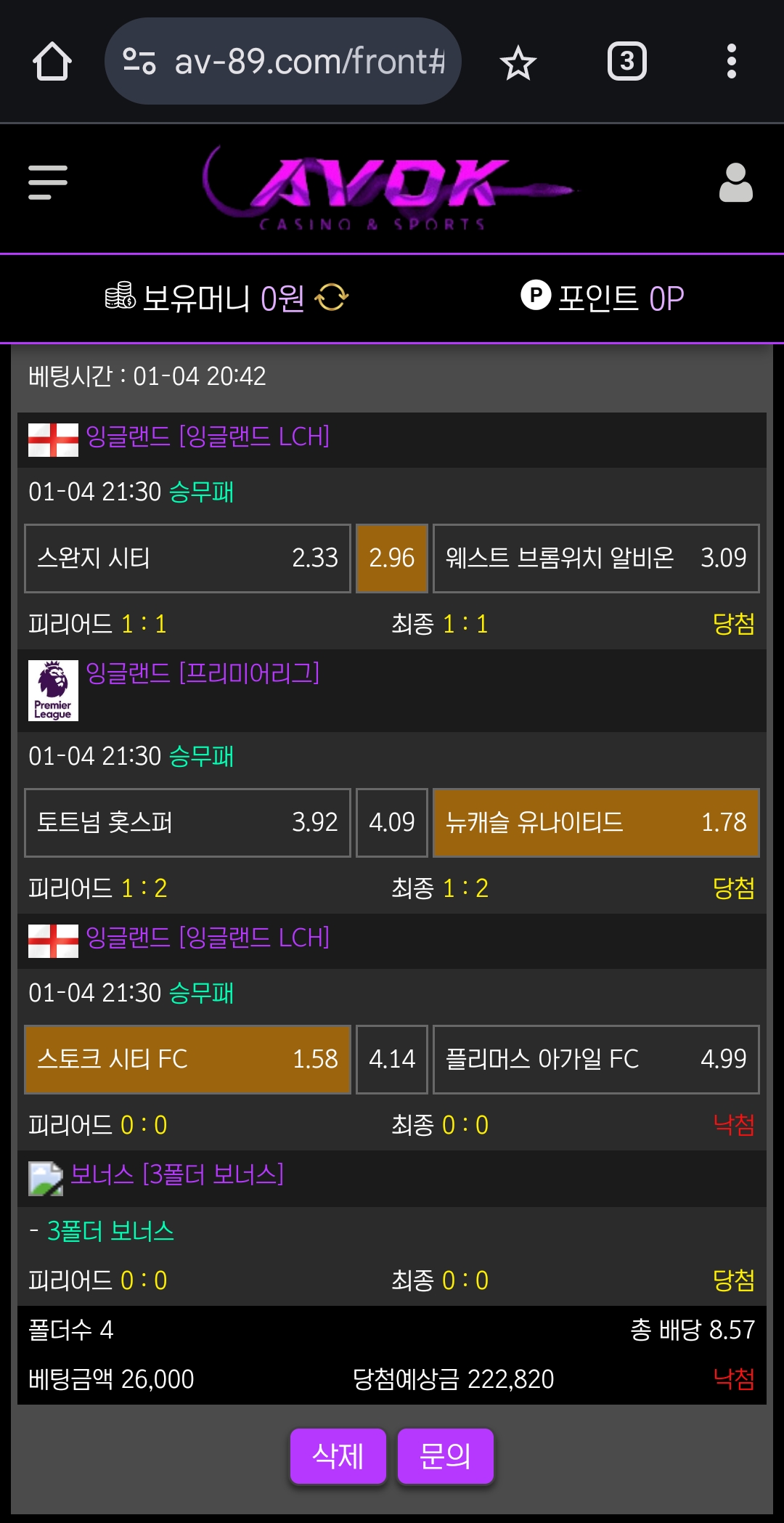Tap the 문의 button
784x1523 pixels.
coord(445,1456)
